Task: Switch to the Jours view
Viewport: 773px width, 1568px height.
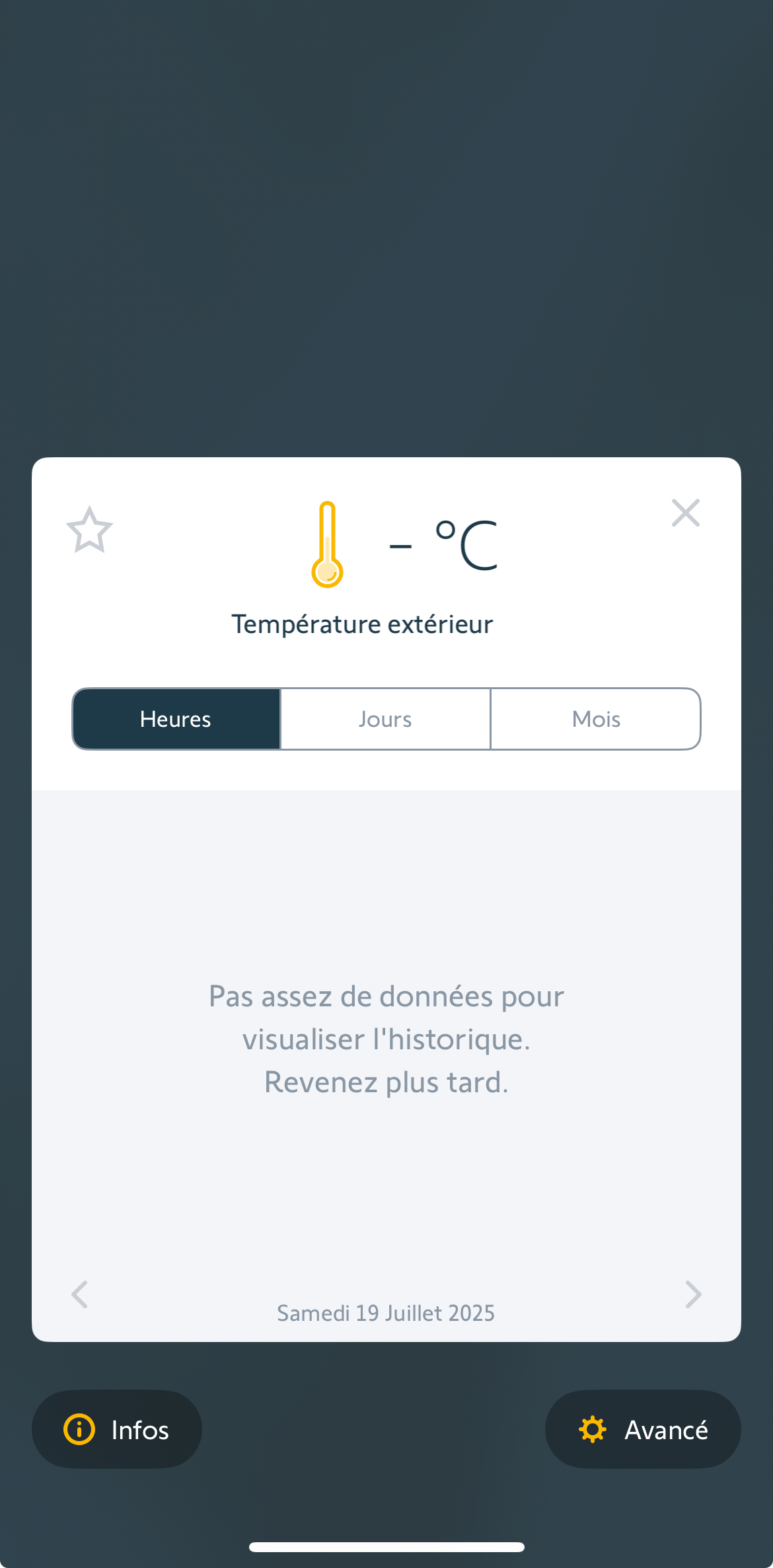Action: point(385,719)
